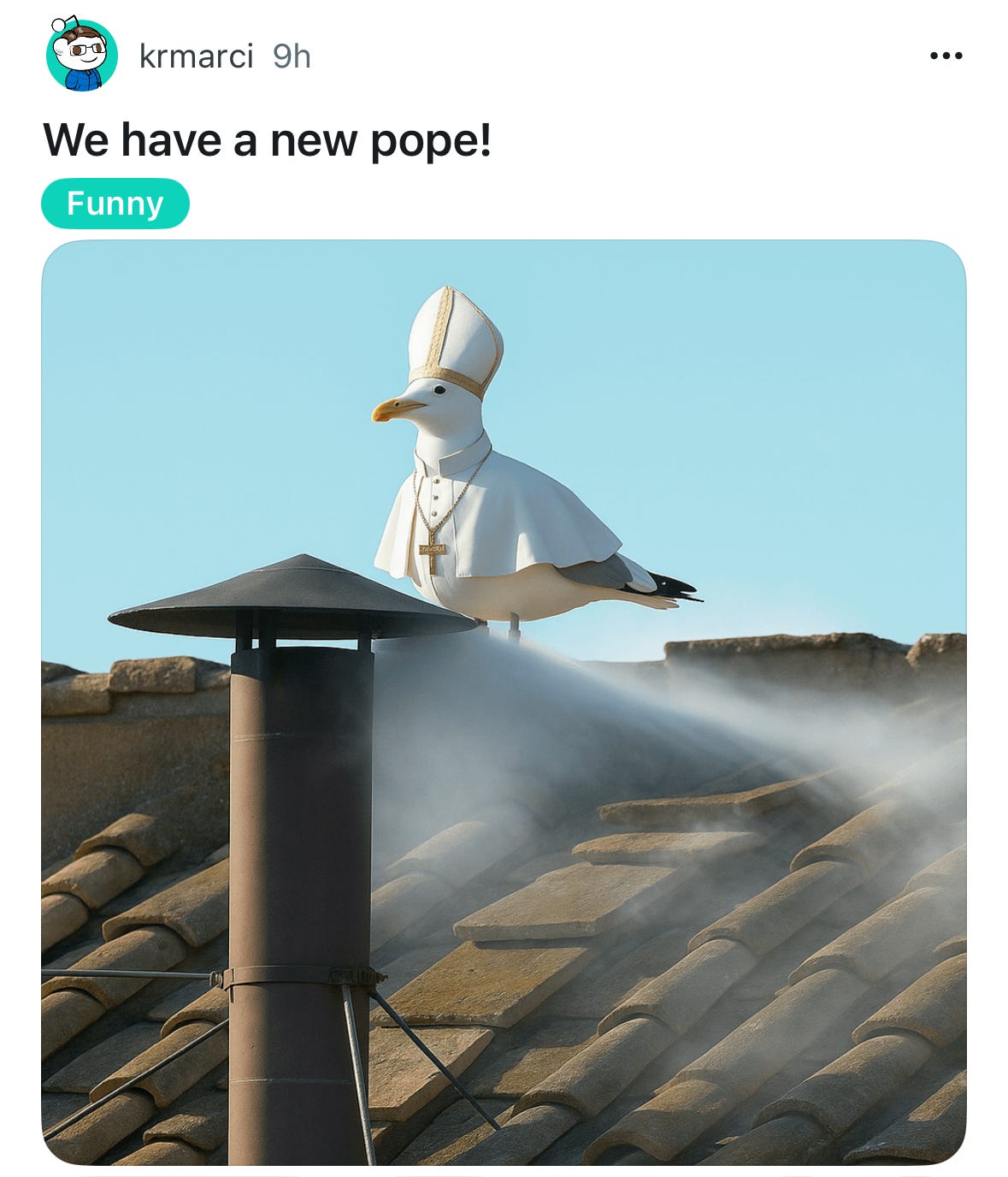
Task: Open krmarci's profile avatar
Action: [81, 55]
